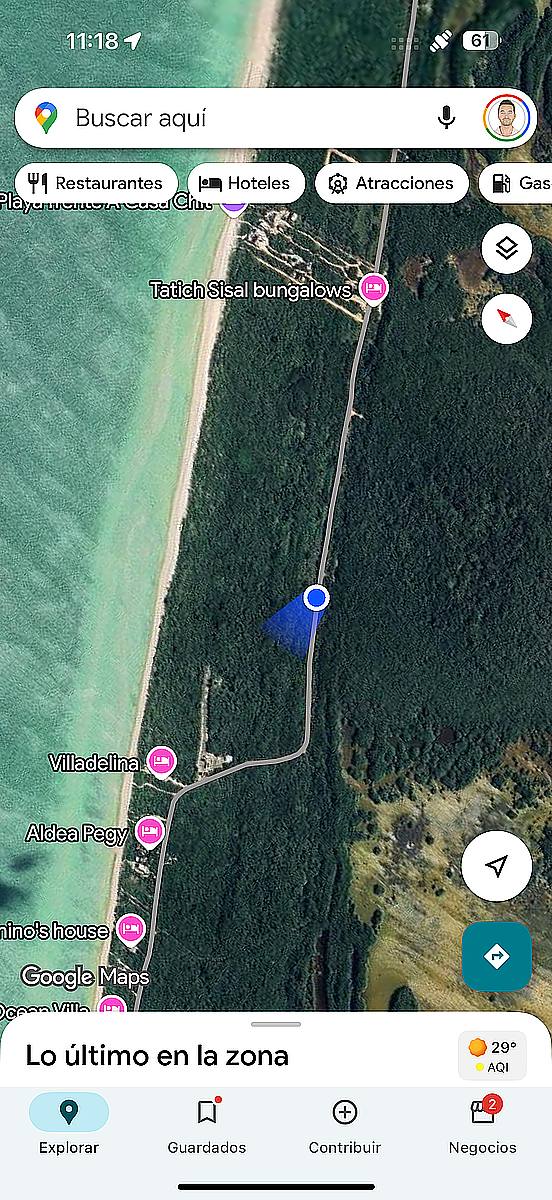Open the Villadelina hotel pin
Screen dimensions: 552x1200
[x=161, y=762]
